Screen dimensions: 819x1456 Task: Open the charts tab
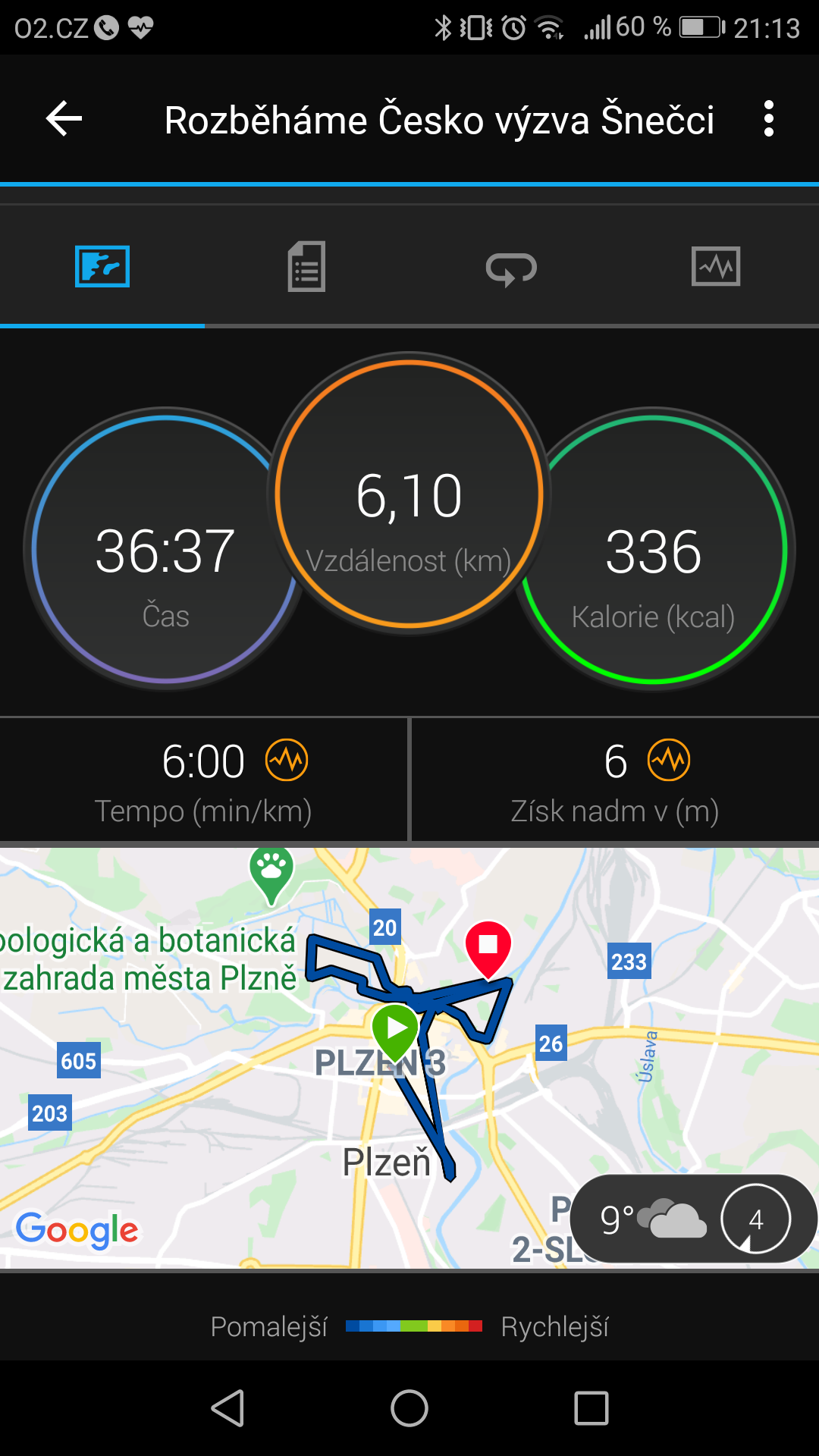click(716, 267)
